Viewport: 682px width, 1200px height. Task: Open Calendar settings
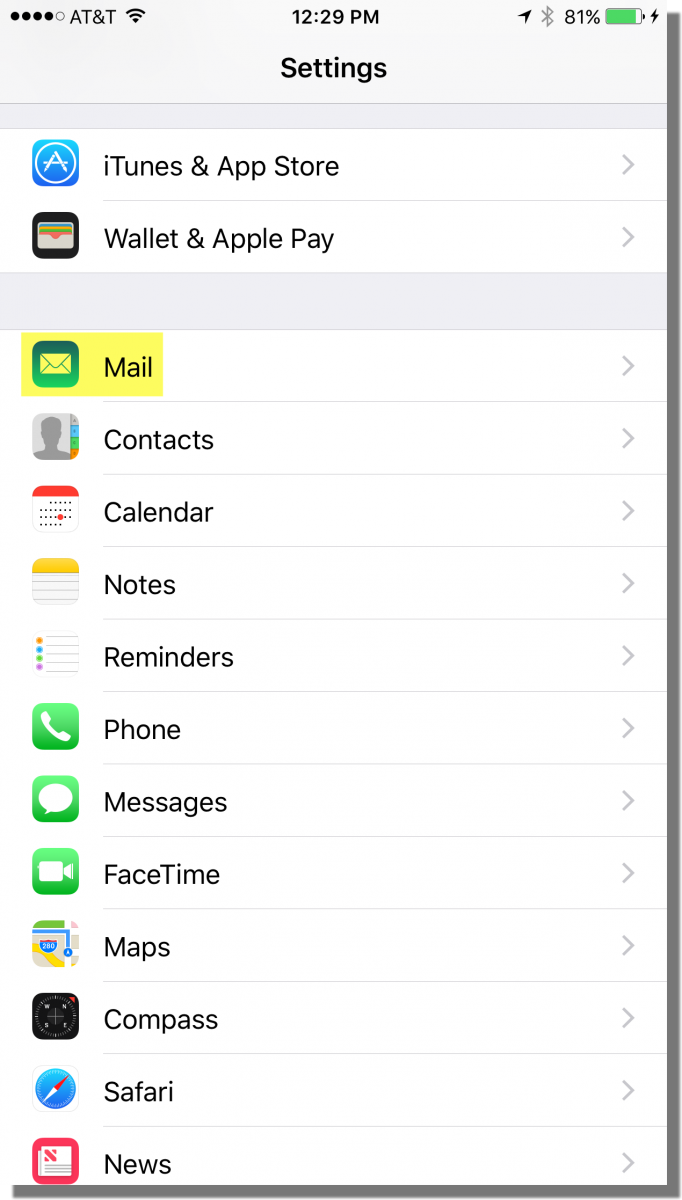(158, 512)
